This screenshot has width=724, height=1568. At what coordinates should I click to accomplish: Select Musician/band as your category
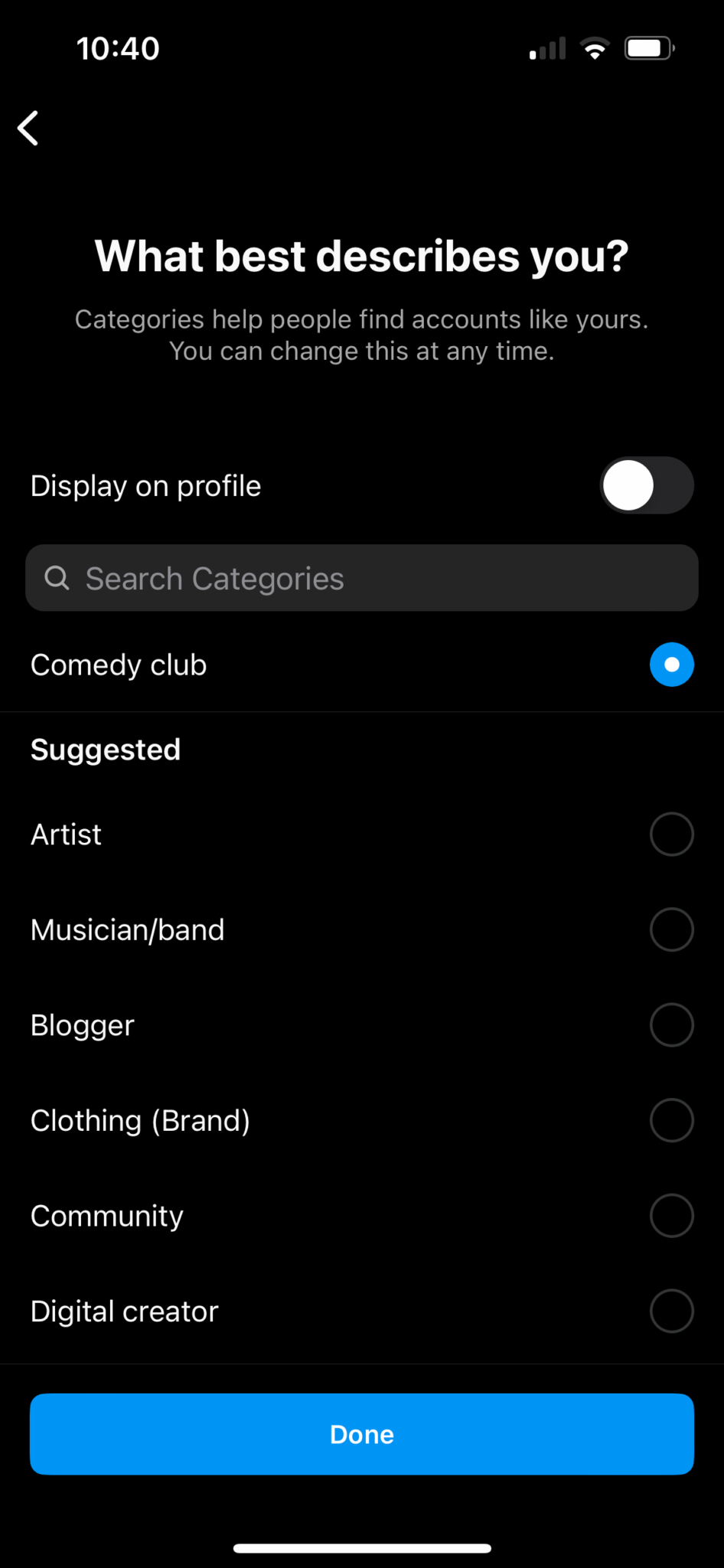pyautogui.click(x=671, y=929)
